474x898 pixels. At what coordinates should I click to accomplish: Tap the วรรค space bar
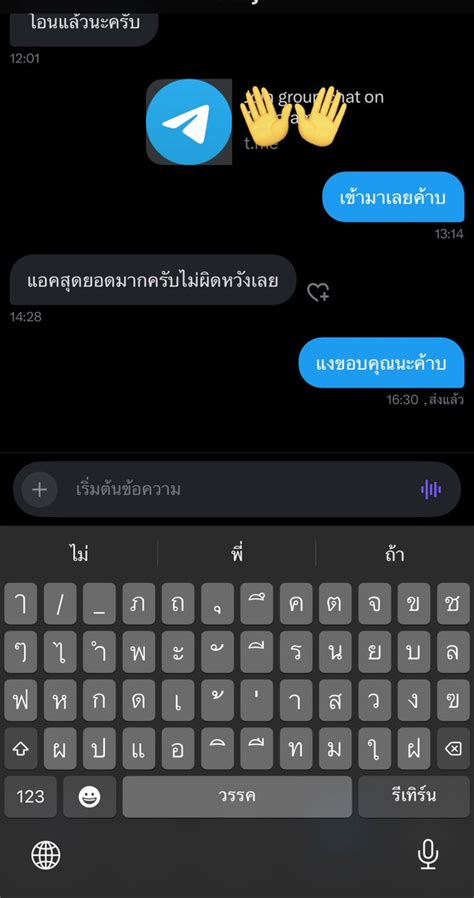coord(237,797)
